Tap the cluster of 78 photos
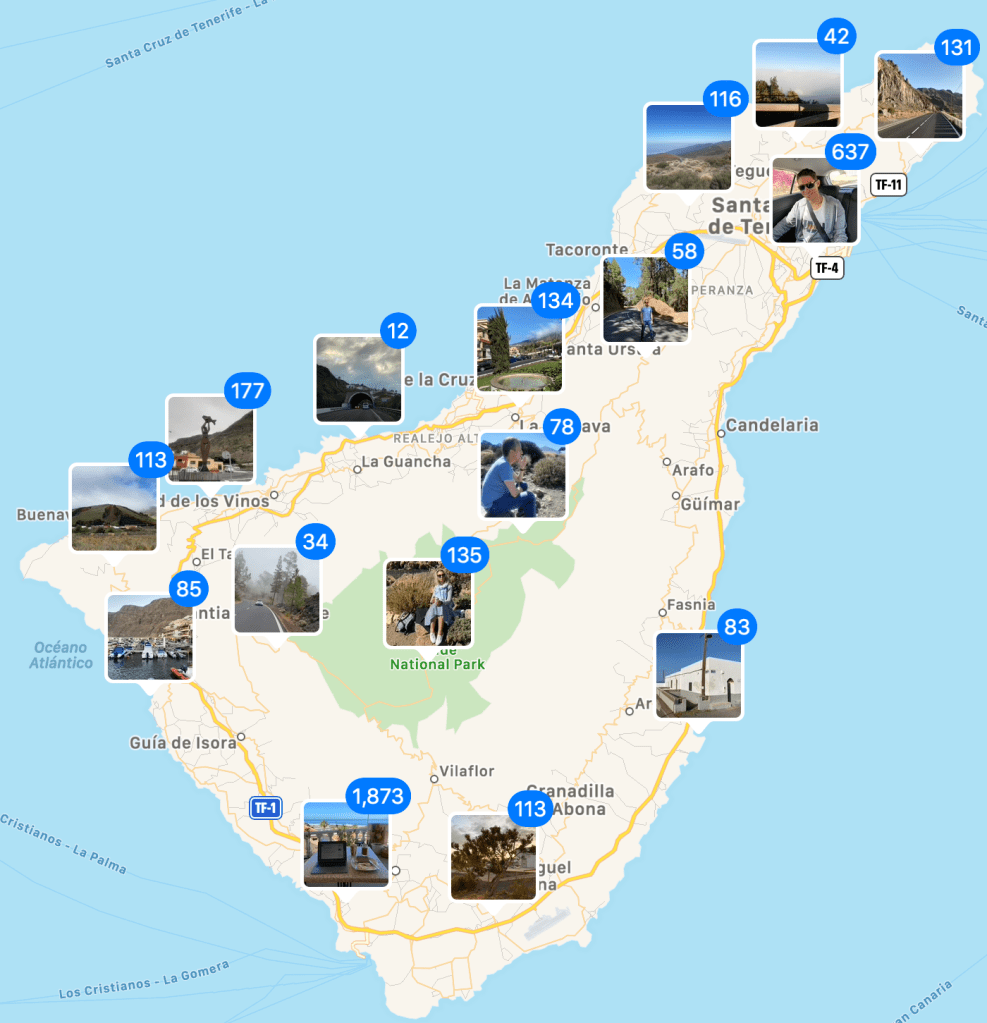Screen dimensions: 987x1023 coord(522,475)
